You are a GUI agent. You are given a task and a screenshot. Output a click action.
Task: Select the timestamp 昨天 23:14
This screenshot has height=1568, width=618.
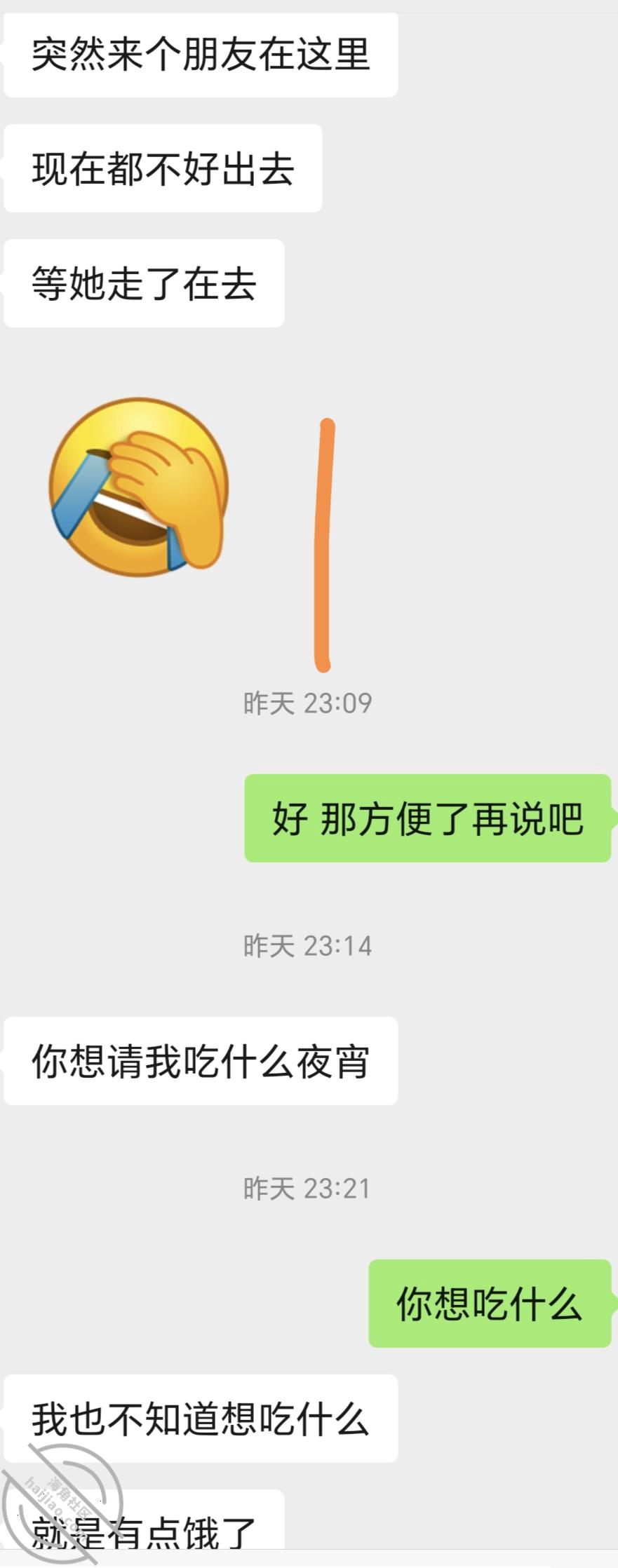tap(309, 944)
